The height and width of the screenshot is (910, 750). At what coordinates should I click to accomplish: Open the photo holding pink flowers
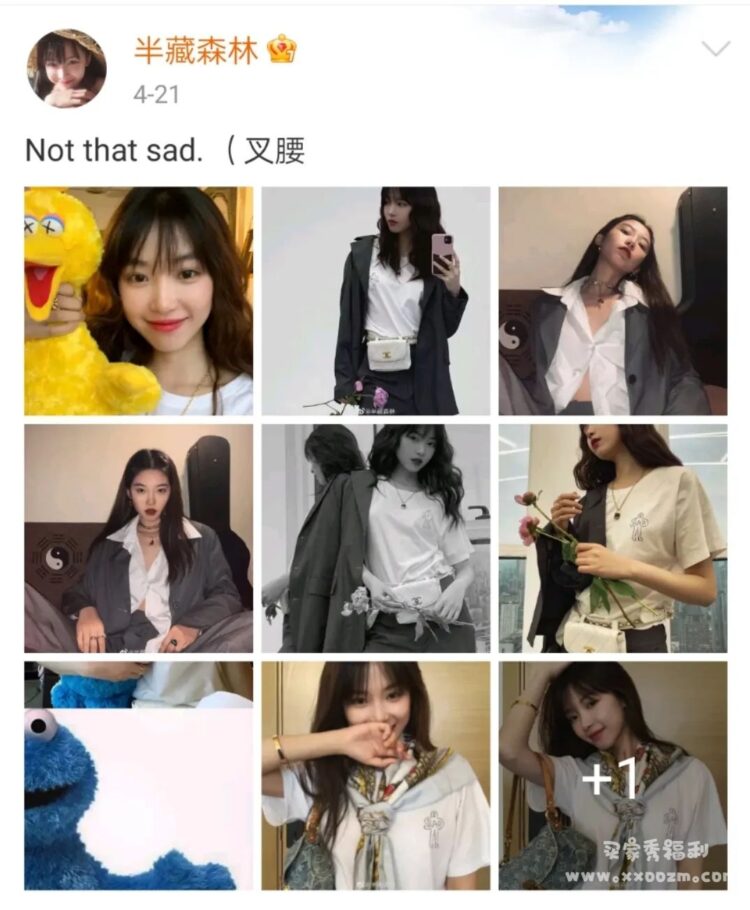pos(613,538)
